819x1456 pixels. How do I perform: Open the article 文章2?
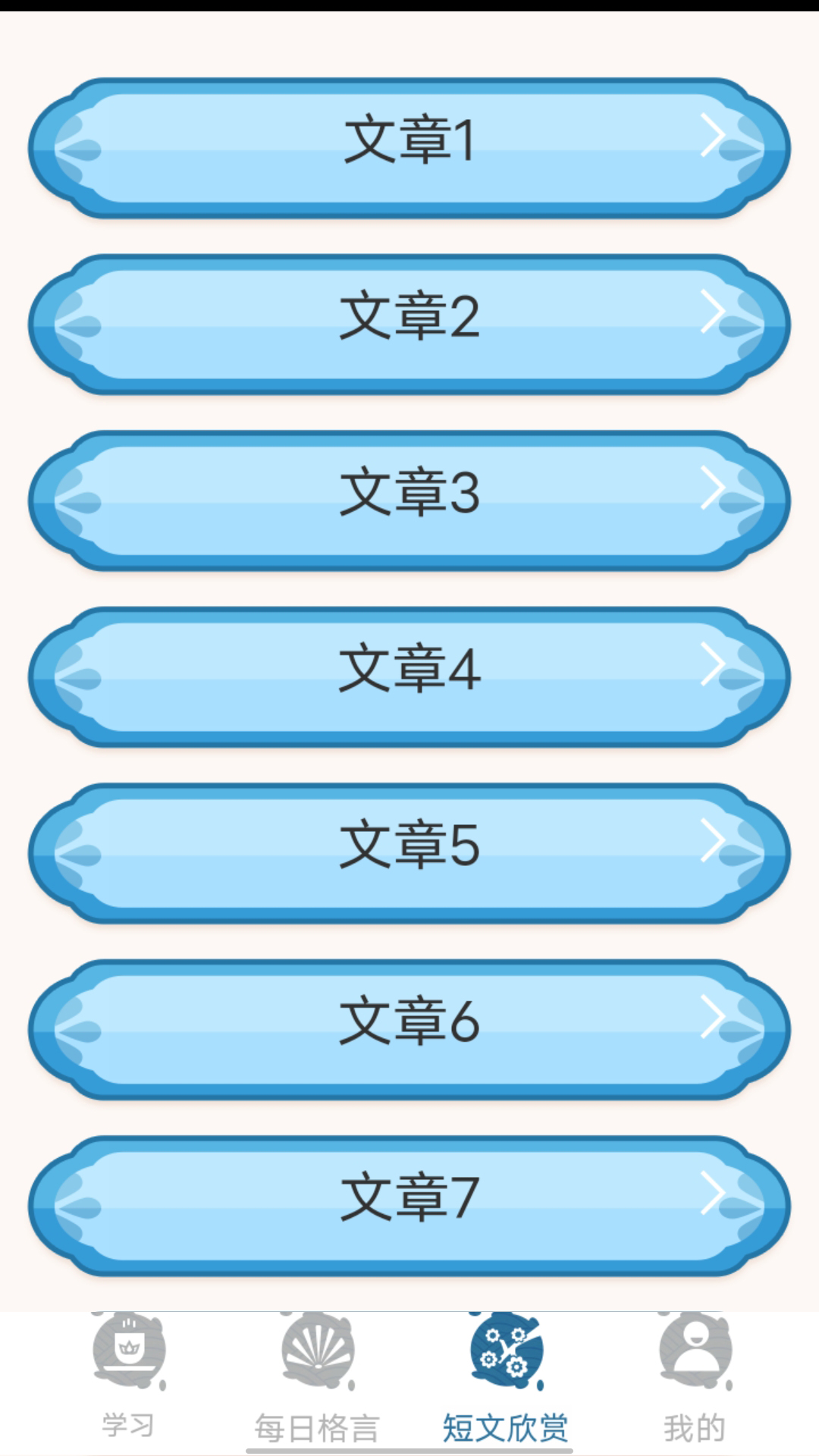409,318
